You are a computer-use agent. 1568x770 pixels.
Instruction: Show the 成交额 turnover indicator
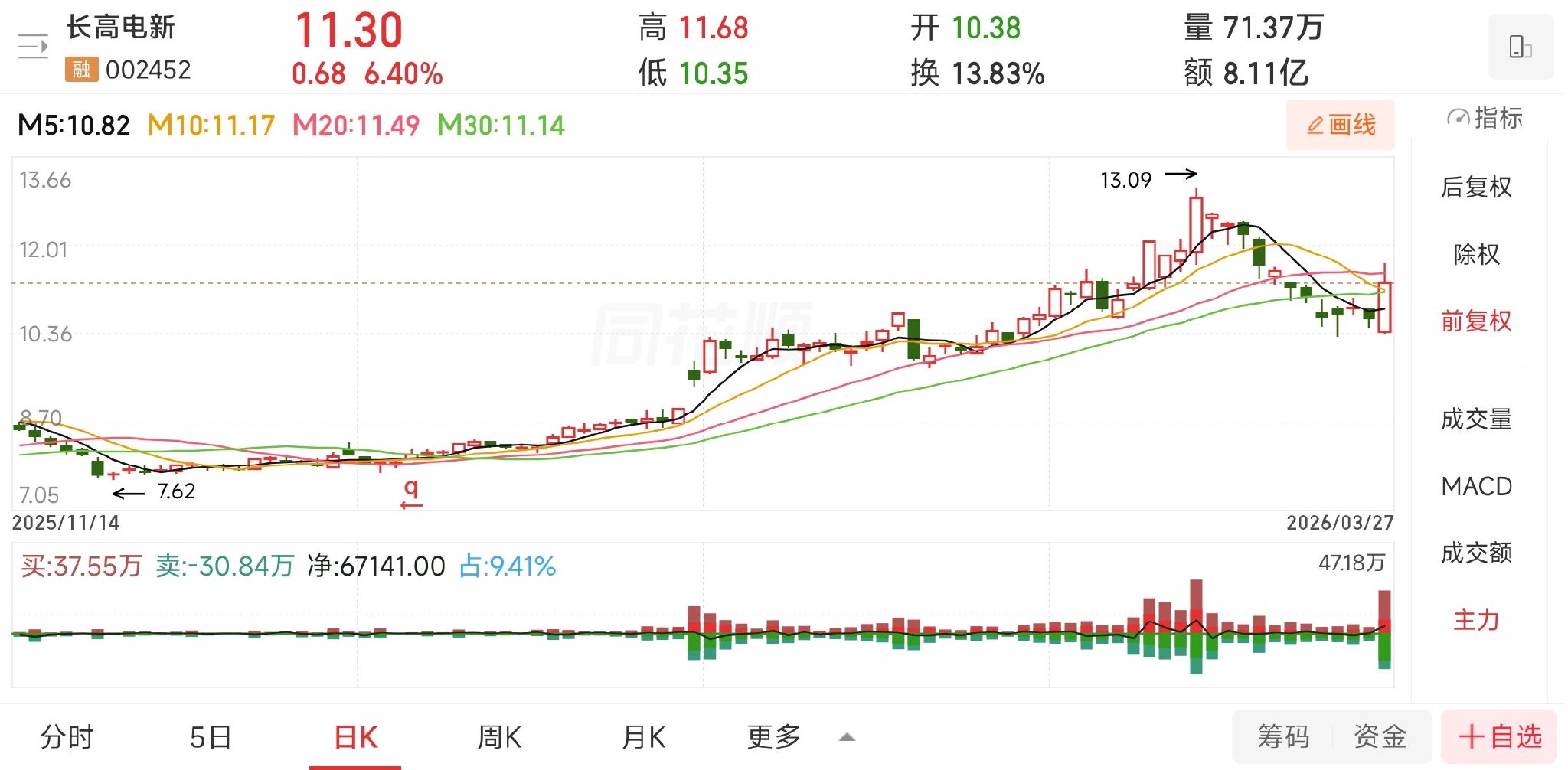[1476, 553]
